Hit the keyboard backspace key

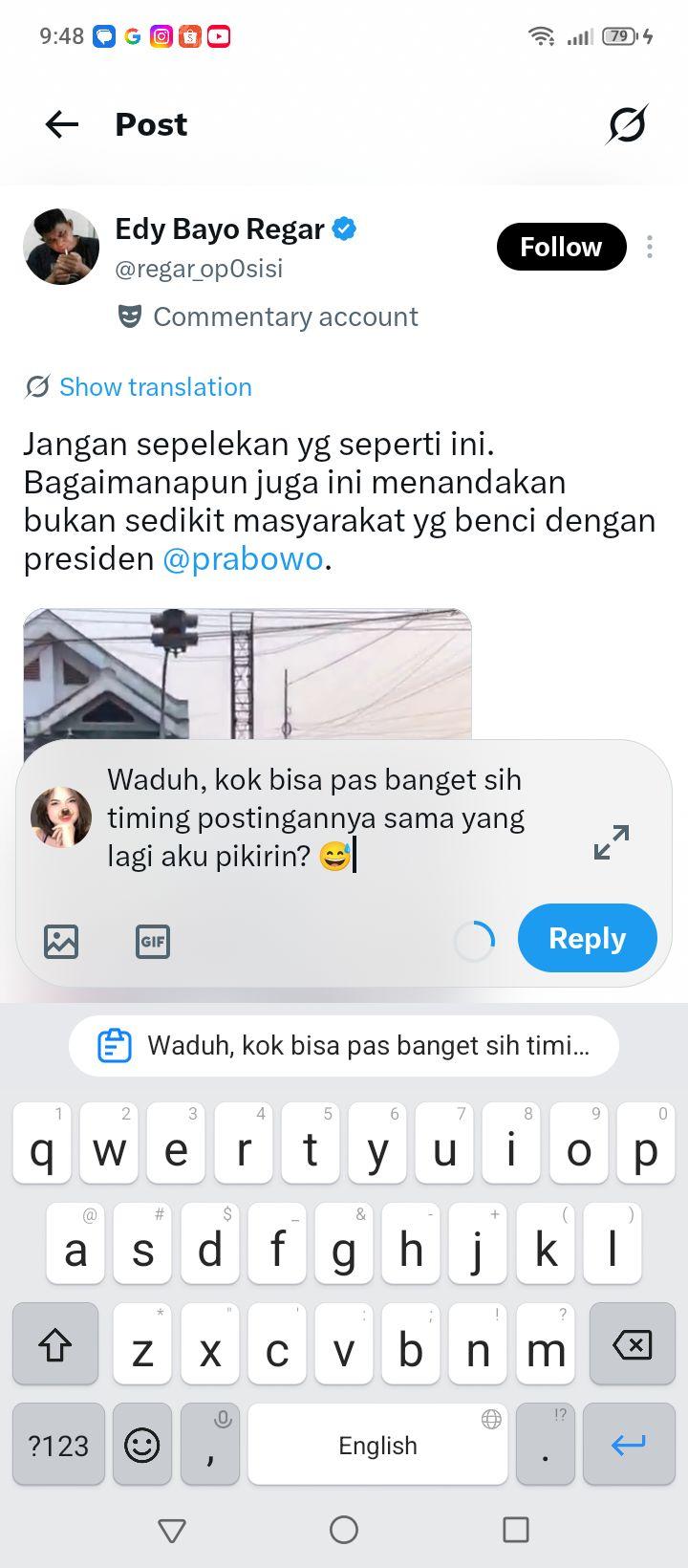(633, 1344)
